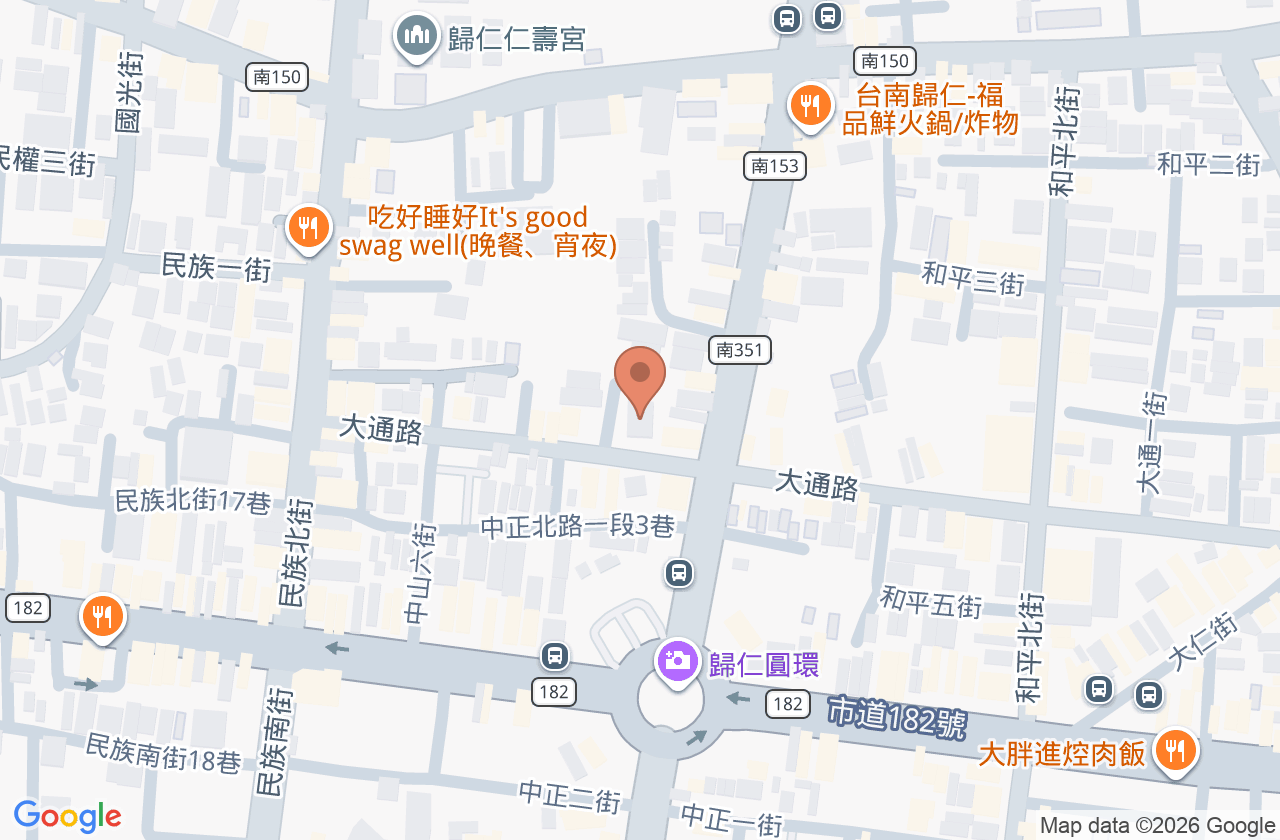The width and height of the screenshot is (1280, 840).
Task: Open 吃好睡好It's good swag well restaurant pin
Action: (309, 229)
